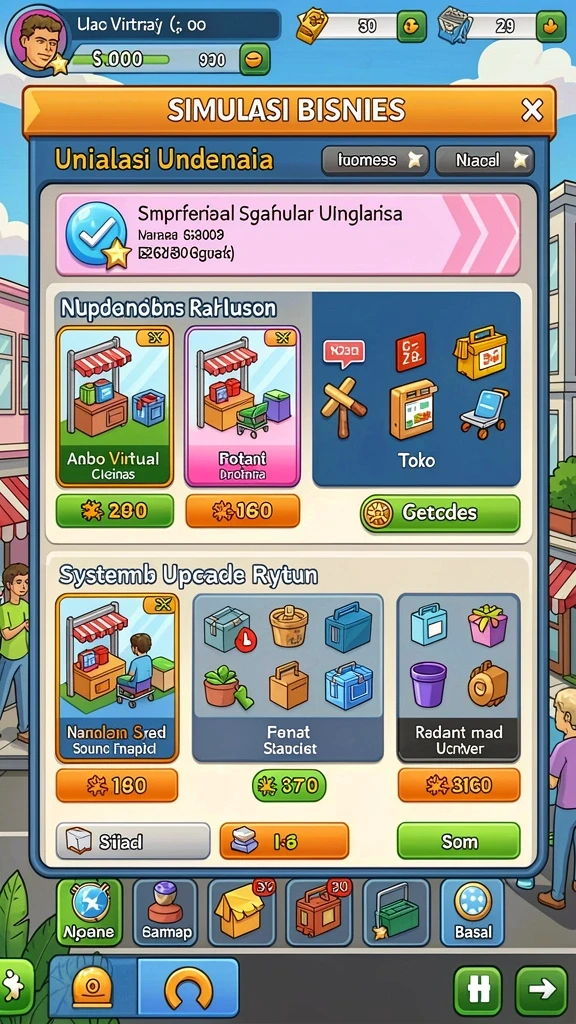The image size is (576, 1024).
Task: Open the Basal toolbar item
Action: [x=473, y=912]
